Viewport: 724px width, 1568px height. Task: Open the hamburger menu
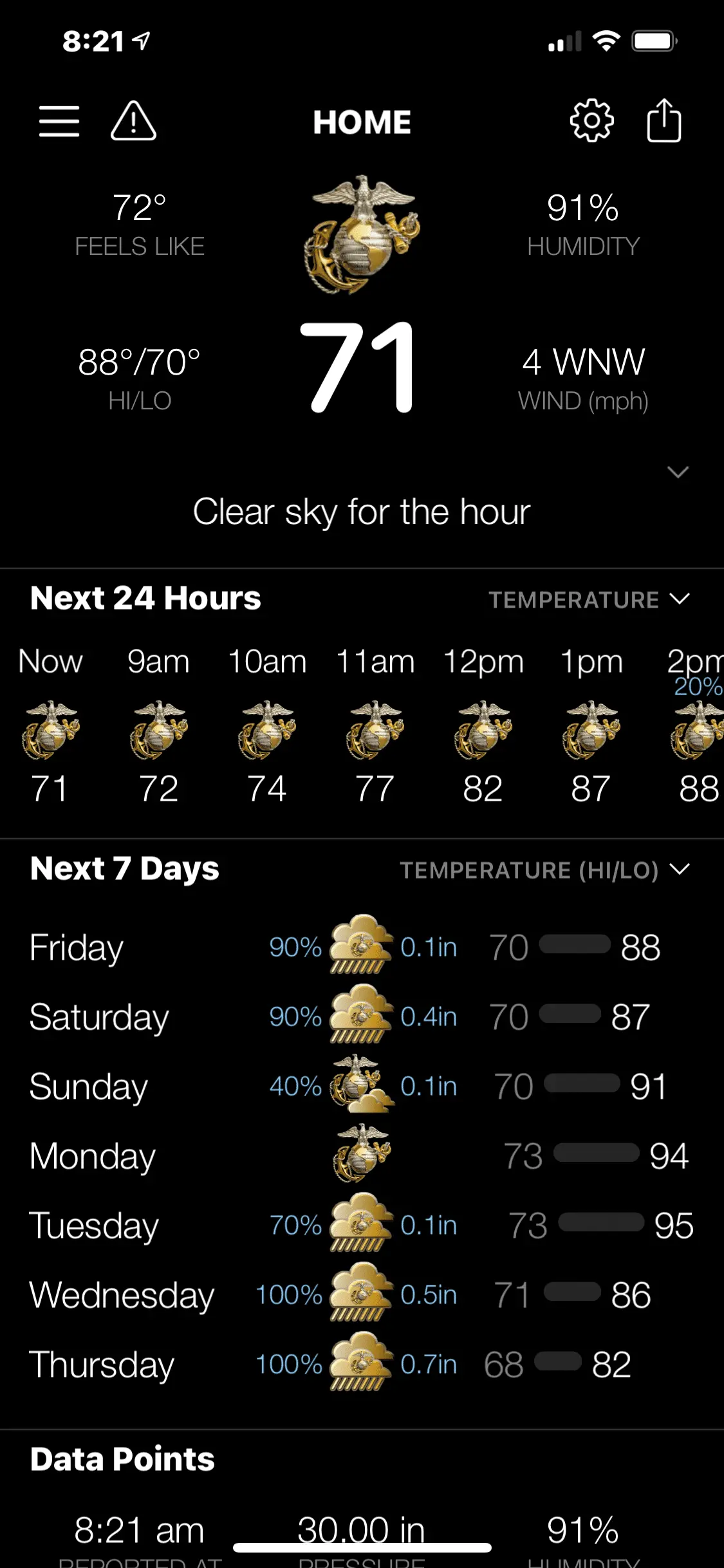click(59, 121)
